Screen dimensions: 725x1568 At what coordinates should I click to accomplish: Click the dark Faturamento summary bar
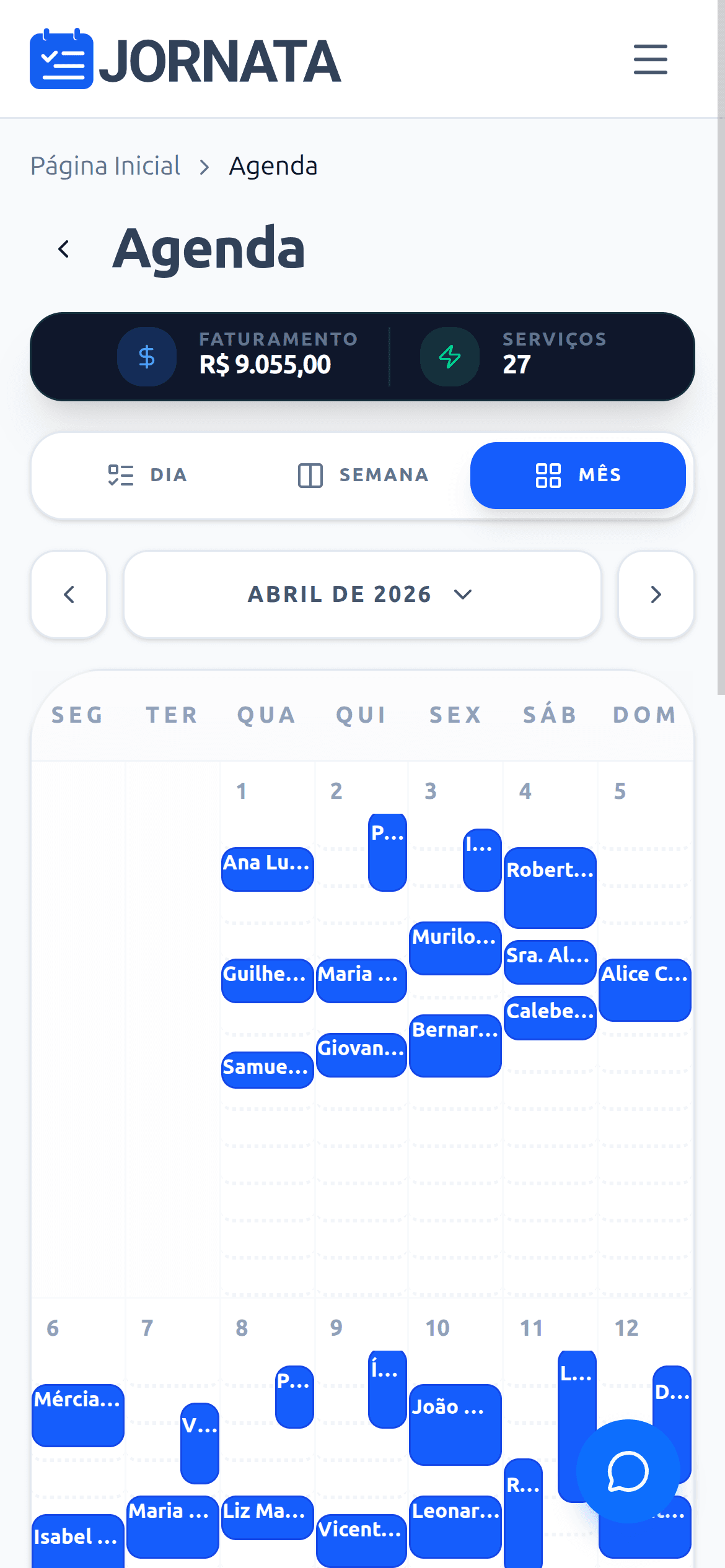tap(362, 356)
